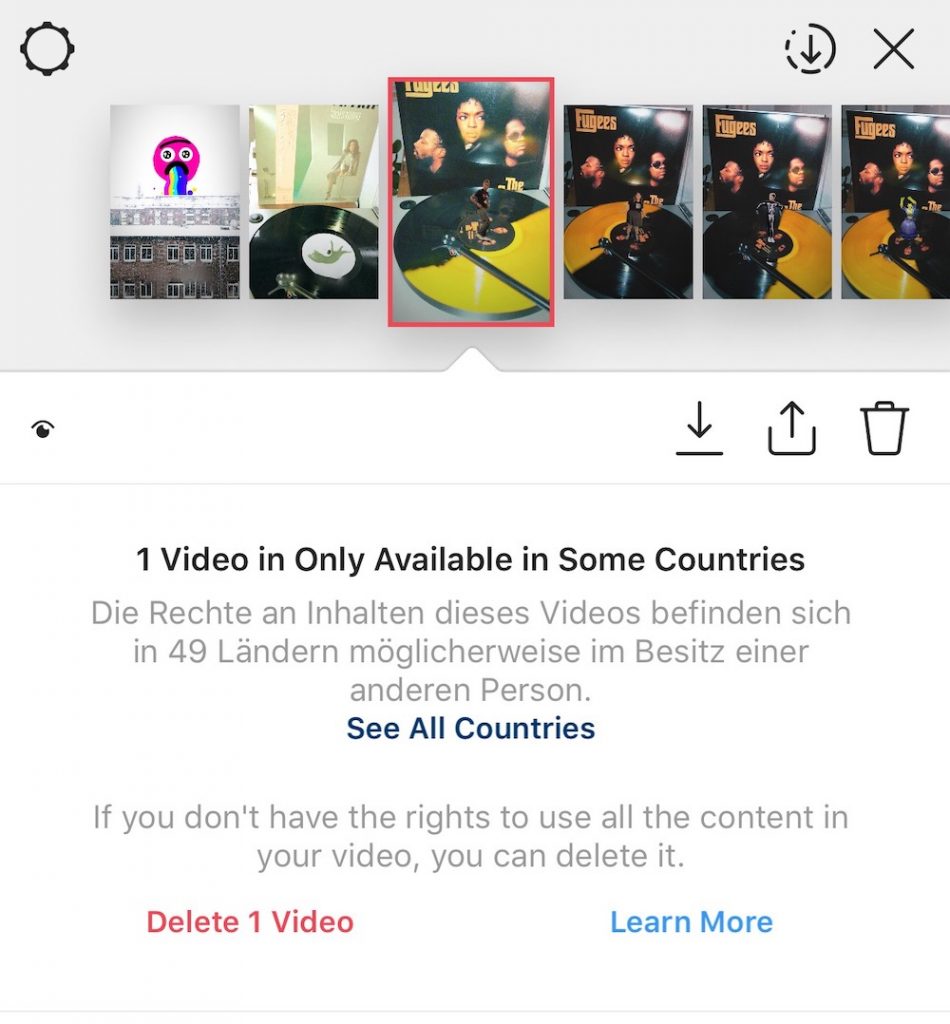Delete this story with trash icon

pos(884,430)
